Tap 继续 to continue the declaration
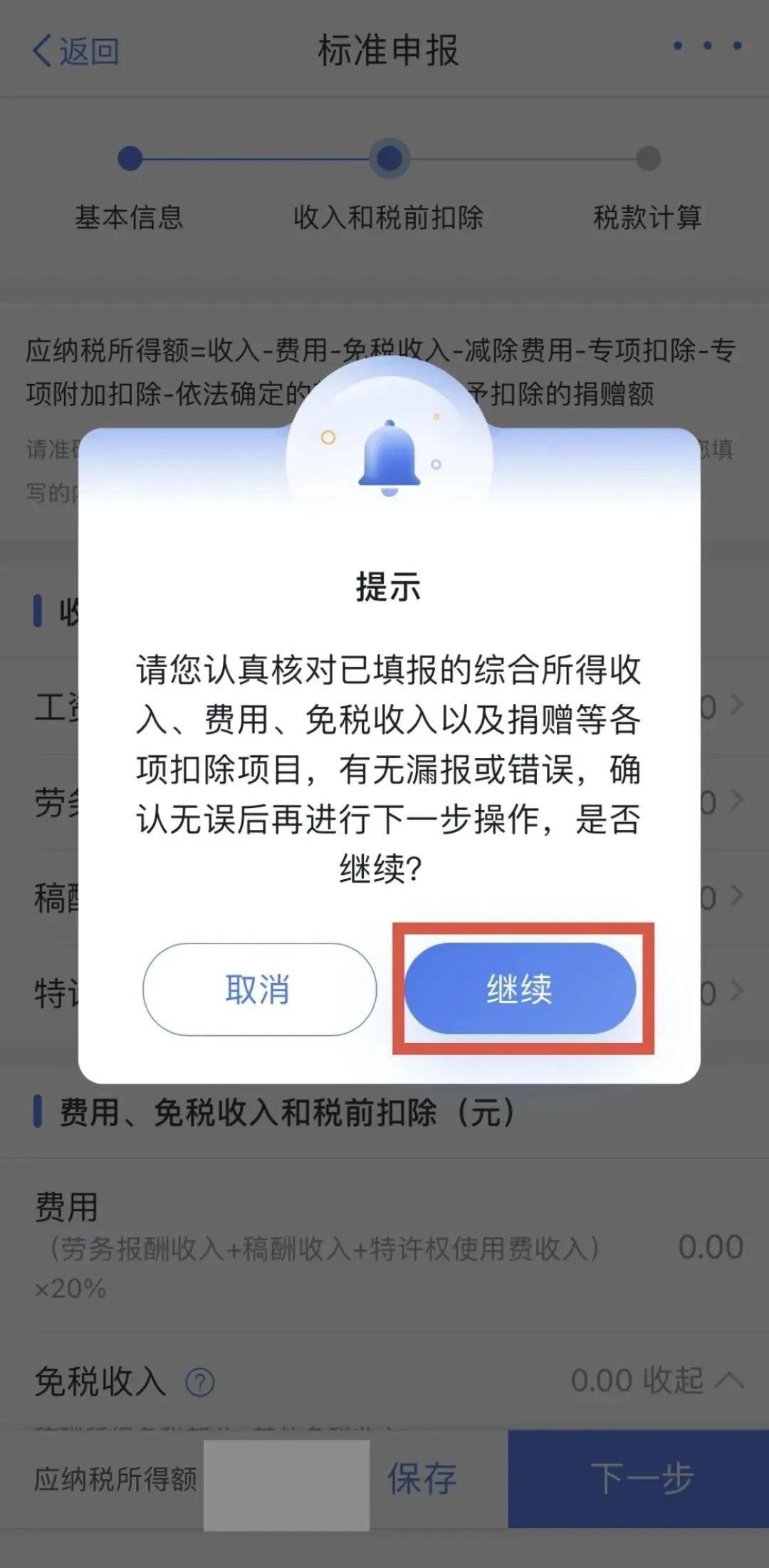Viewport: 769px width, 1568px height. coord(520,988)
